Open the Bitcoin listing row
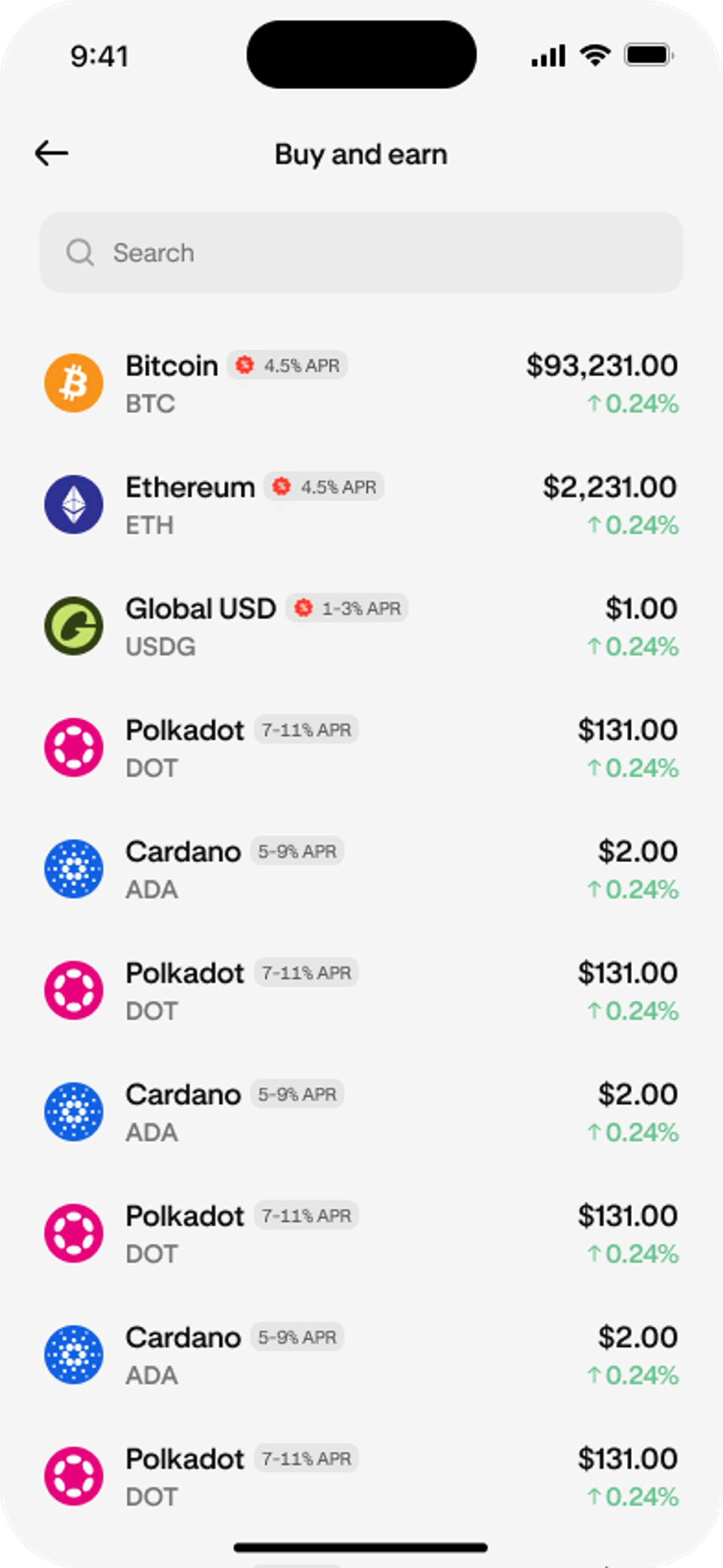Screen dimensions: 723x1568 (361, 382)
